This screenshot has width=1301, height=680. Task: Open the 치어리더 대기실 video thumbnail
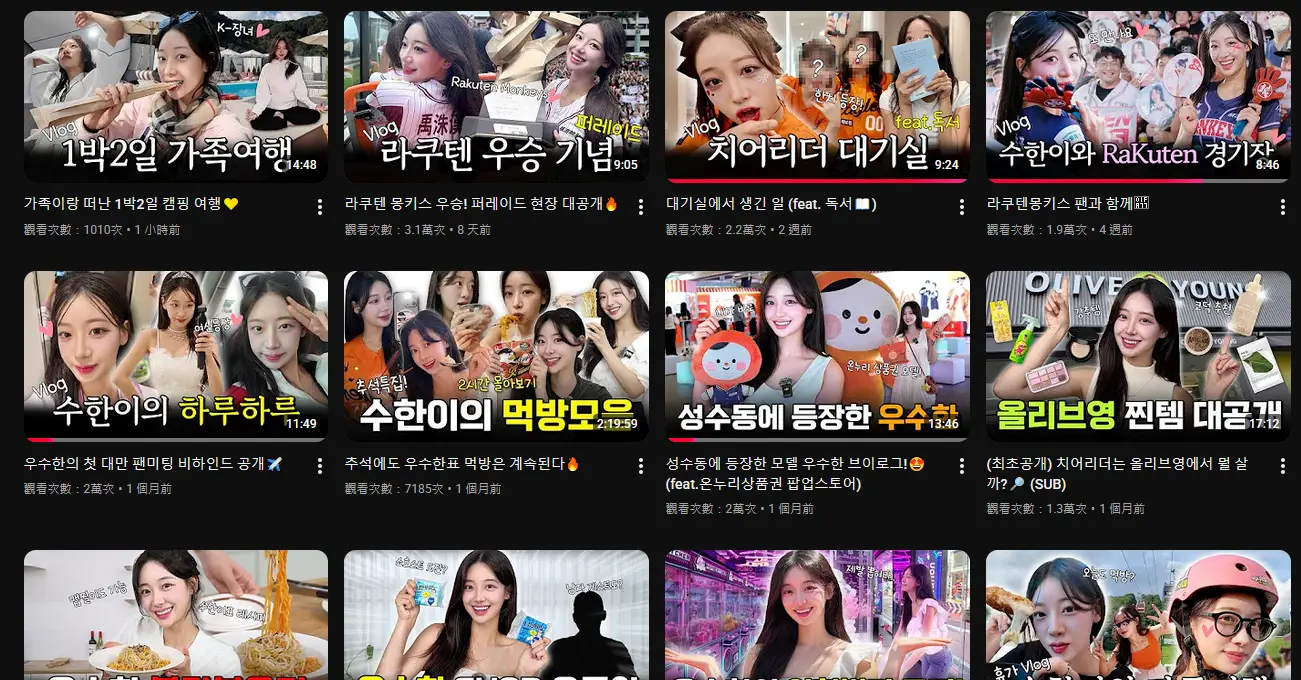[x=817, y=96]
